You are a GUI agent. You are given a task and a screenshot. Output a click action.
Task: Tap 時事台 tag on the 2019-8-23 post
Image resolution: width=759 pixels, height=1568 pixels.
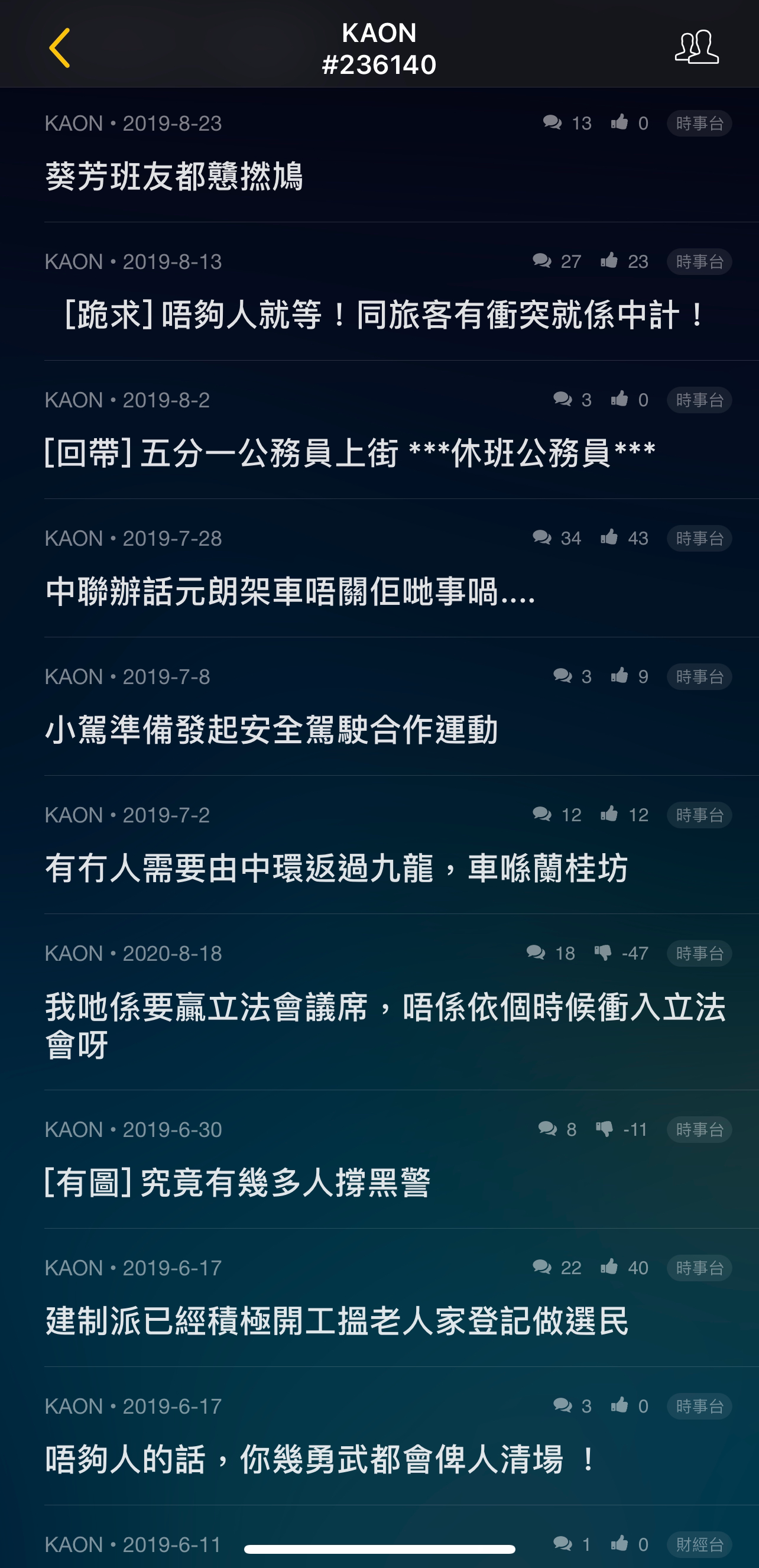[x=699, y=123]
